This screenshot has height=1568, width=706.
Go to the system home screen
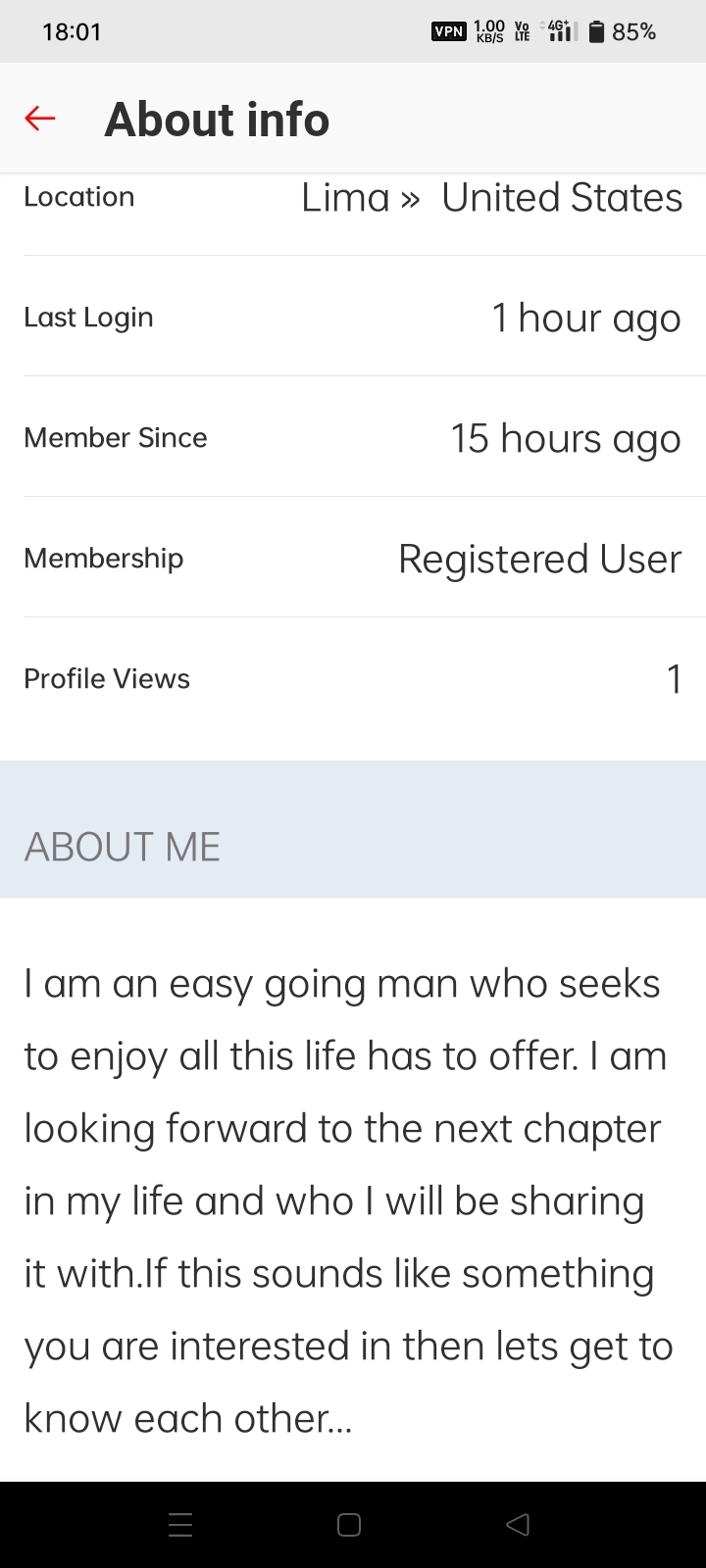349,1525
